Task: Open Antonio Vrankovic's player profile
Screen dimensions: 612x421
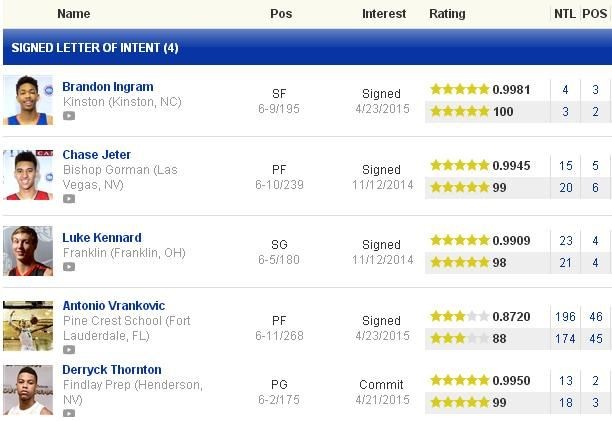Action: tap(113, 306)
